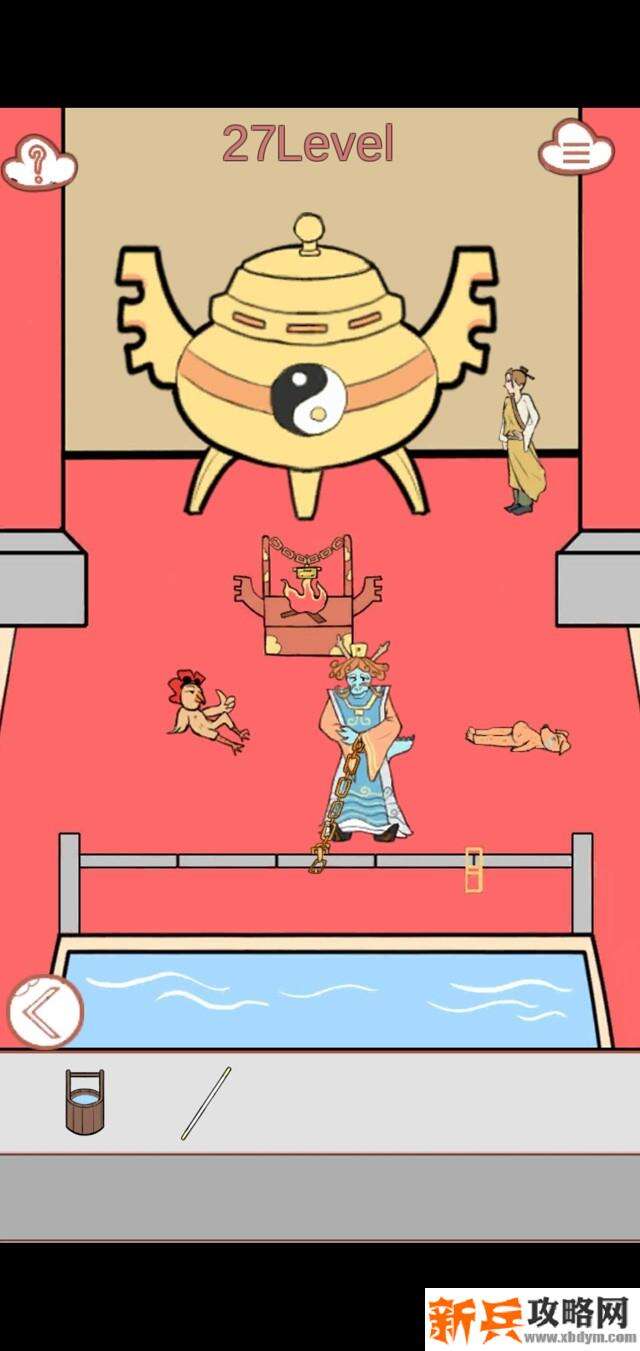Select the stick item from inventory
Image resolution: width=640 pixels, height=1351 pixels.
[206, 1103]
